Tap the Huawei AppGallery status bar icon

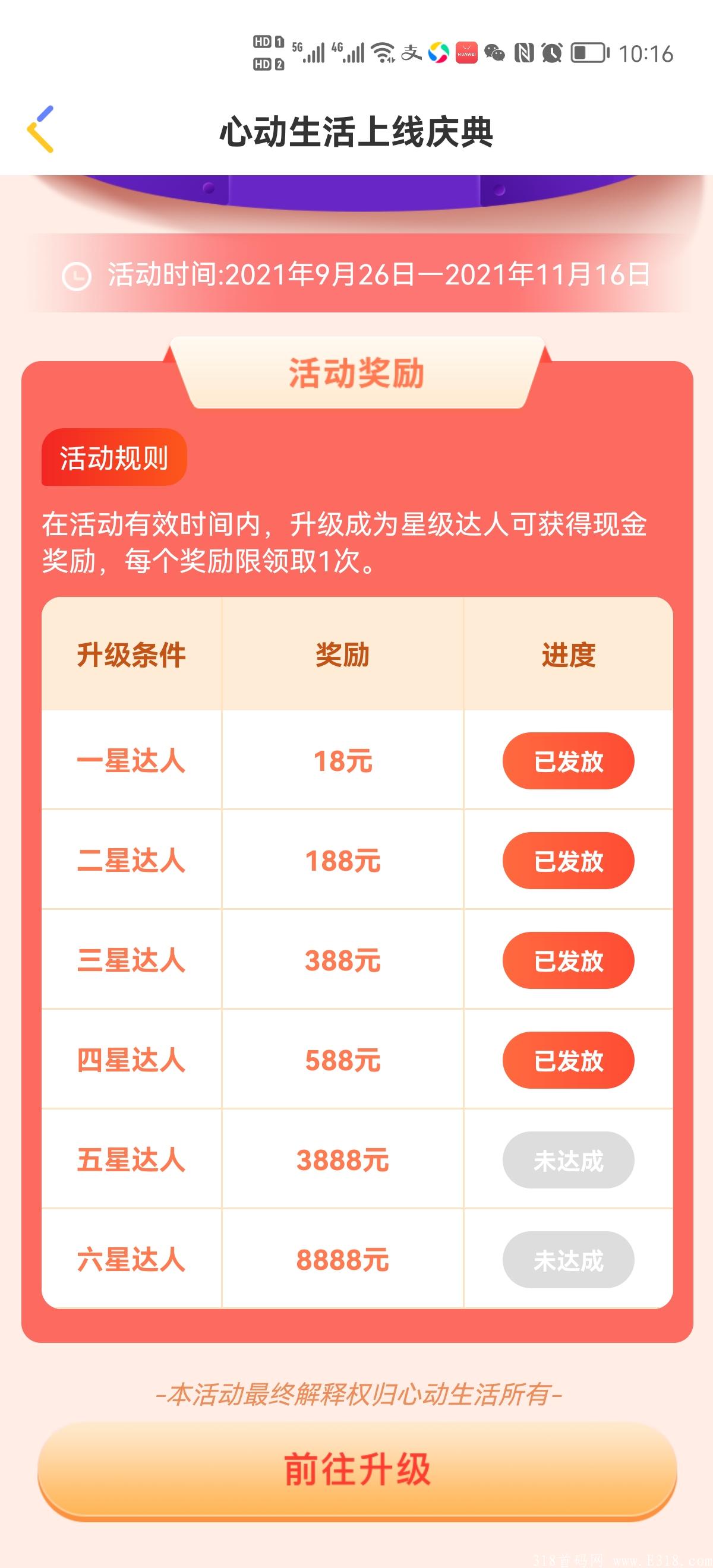tap(465, 53)
